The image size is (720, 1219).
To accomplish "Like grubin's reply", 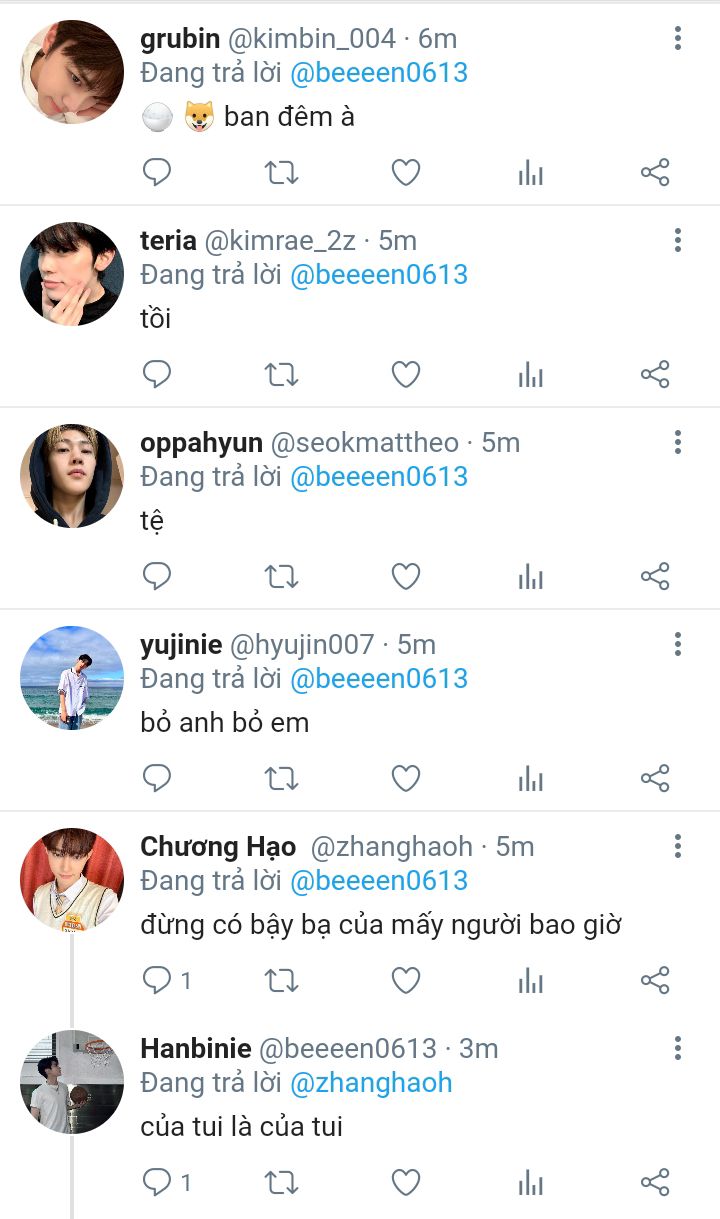I will pos(405,173).
